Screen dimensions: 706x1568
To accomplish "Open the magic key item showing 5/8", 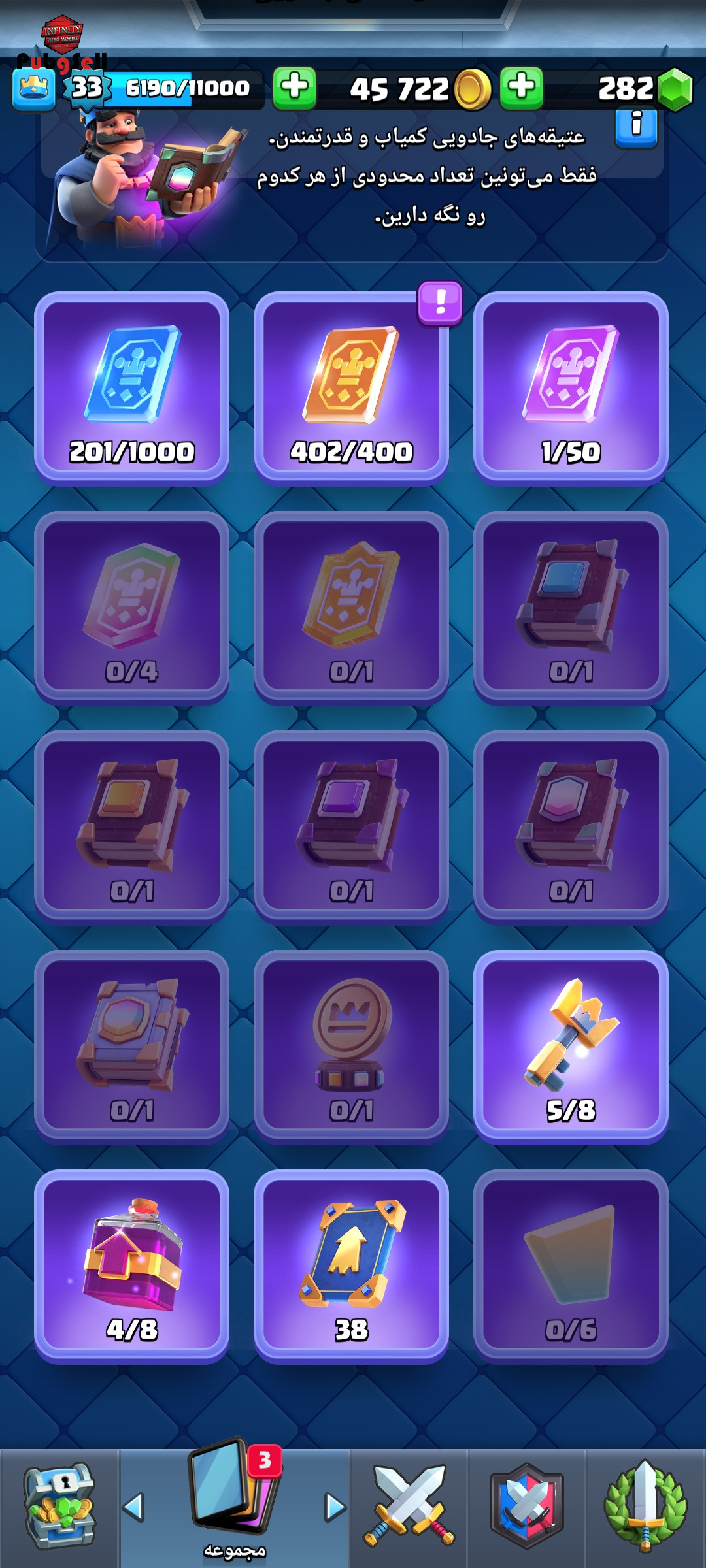I will [x=571, y=1047].
